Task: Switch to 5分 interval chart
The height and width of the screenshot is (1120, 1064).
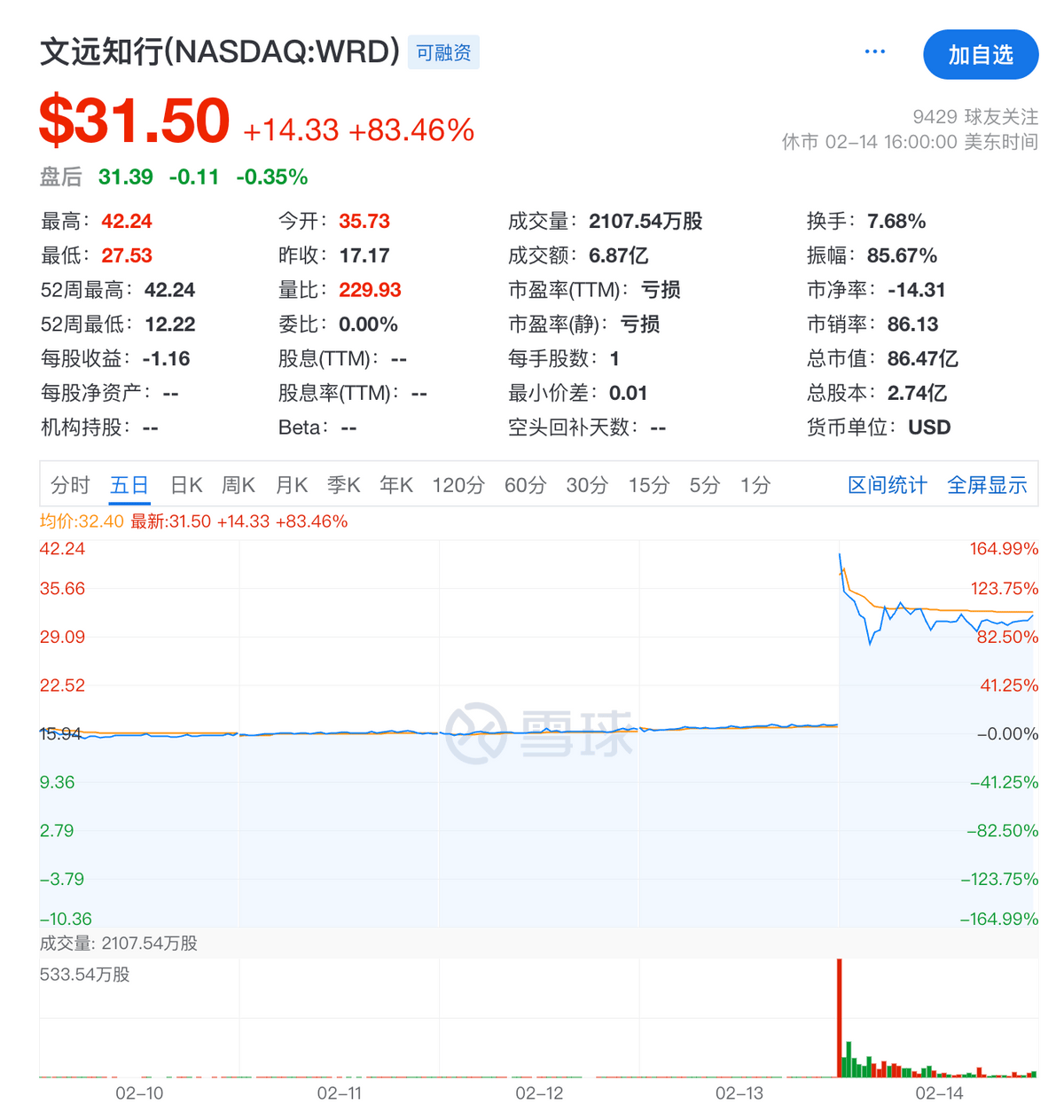Action: pos(705,485)
